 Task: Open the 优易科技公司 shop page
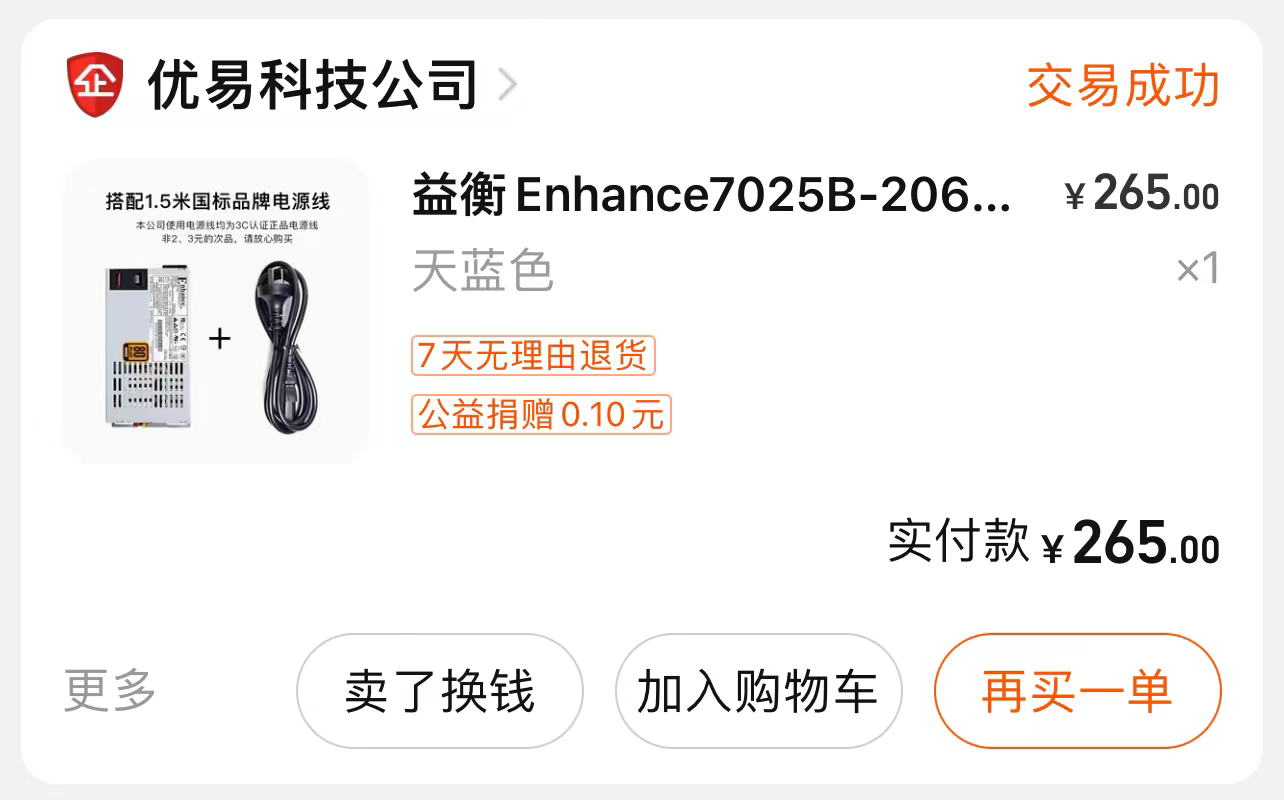pyautogui.click(x=312, y=86)
